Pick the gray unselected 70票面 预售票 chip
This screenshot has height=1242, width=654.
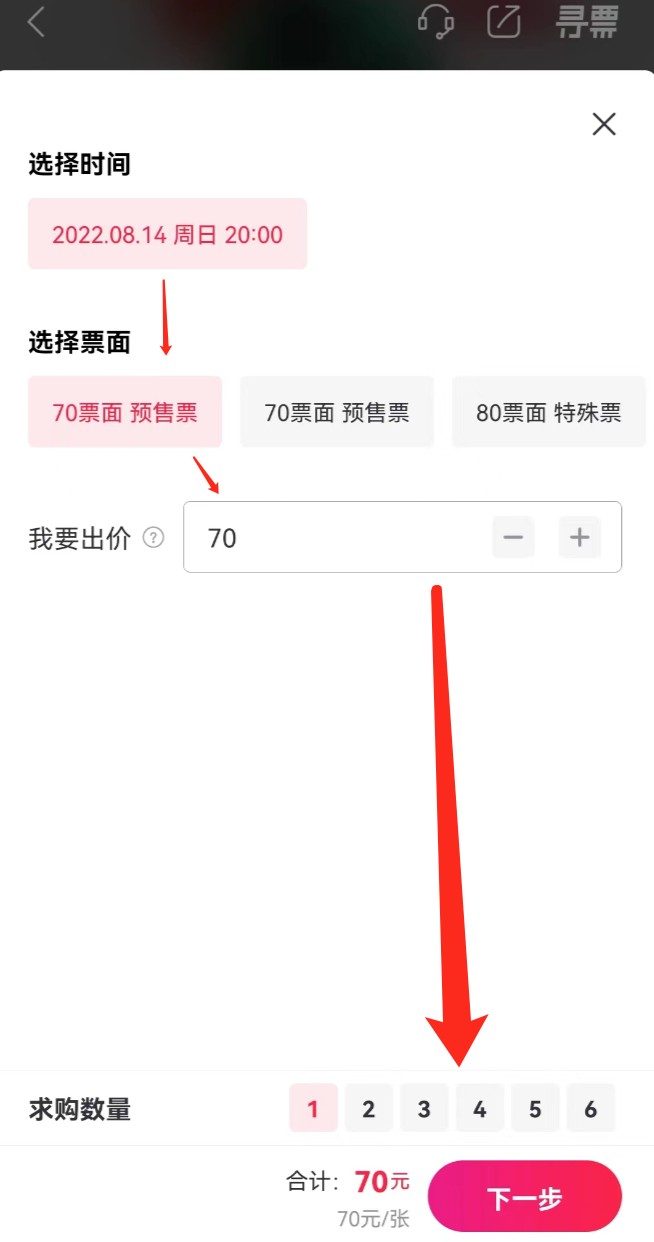(336, 412)
